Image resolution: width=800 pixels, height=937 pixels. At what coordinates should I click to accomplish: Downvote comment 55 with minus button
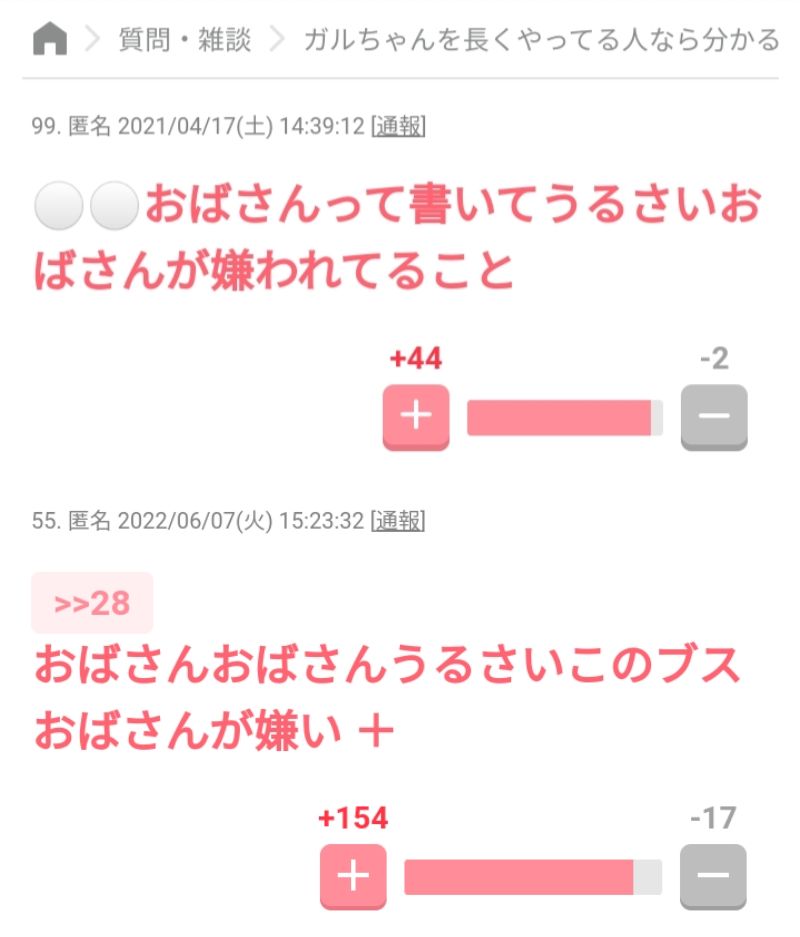coord(713,876)
